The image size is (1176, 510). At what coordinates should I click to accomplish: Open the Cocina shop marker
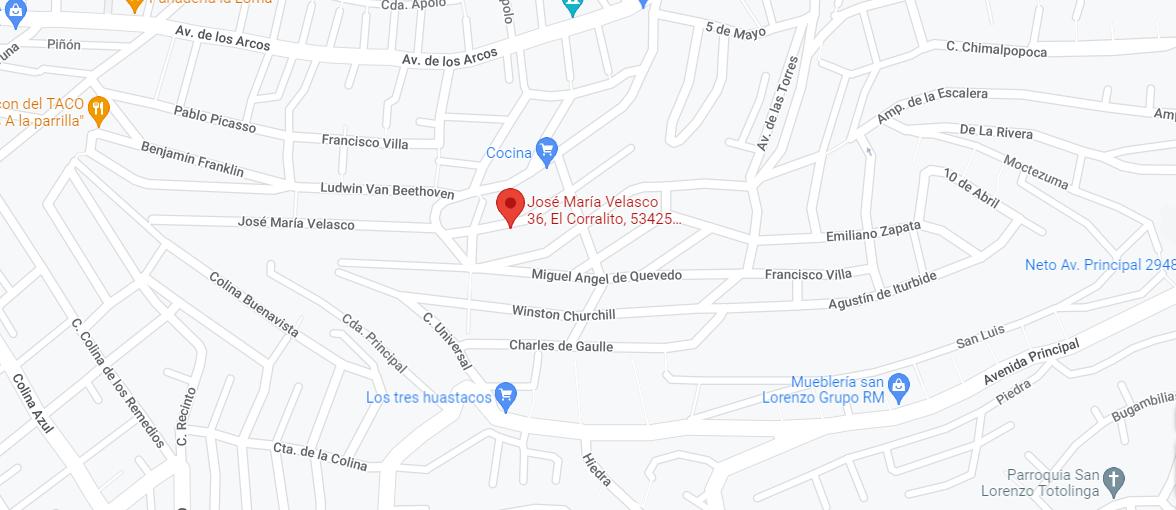[x=547, y=152]
